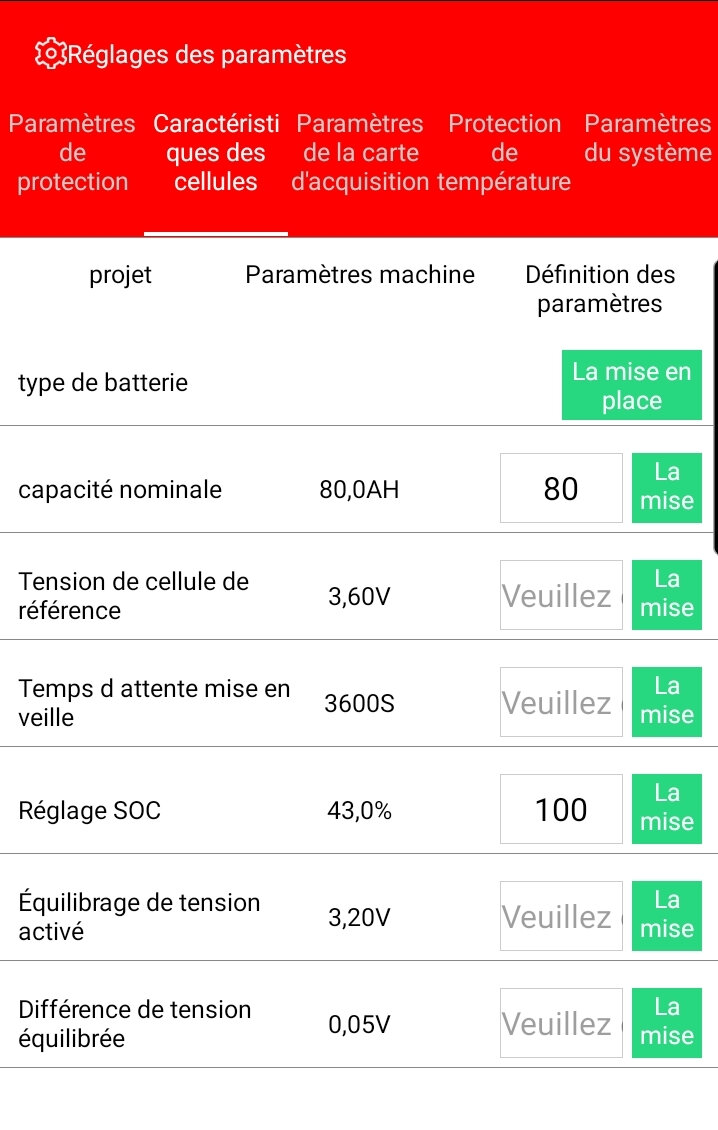Image resolution: width=718 pixels, height=1130 pixels.
Task: Set La mise for Temps d attente mise en veille
Action: coord(666,701)
